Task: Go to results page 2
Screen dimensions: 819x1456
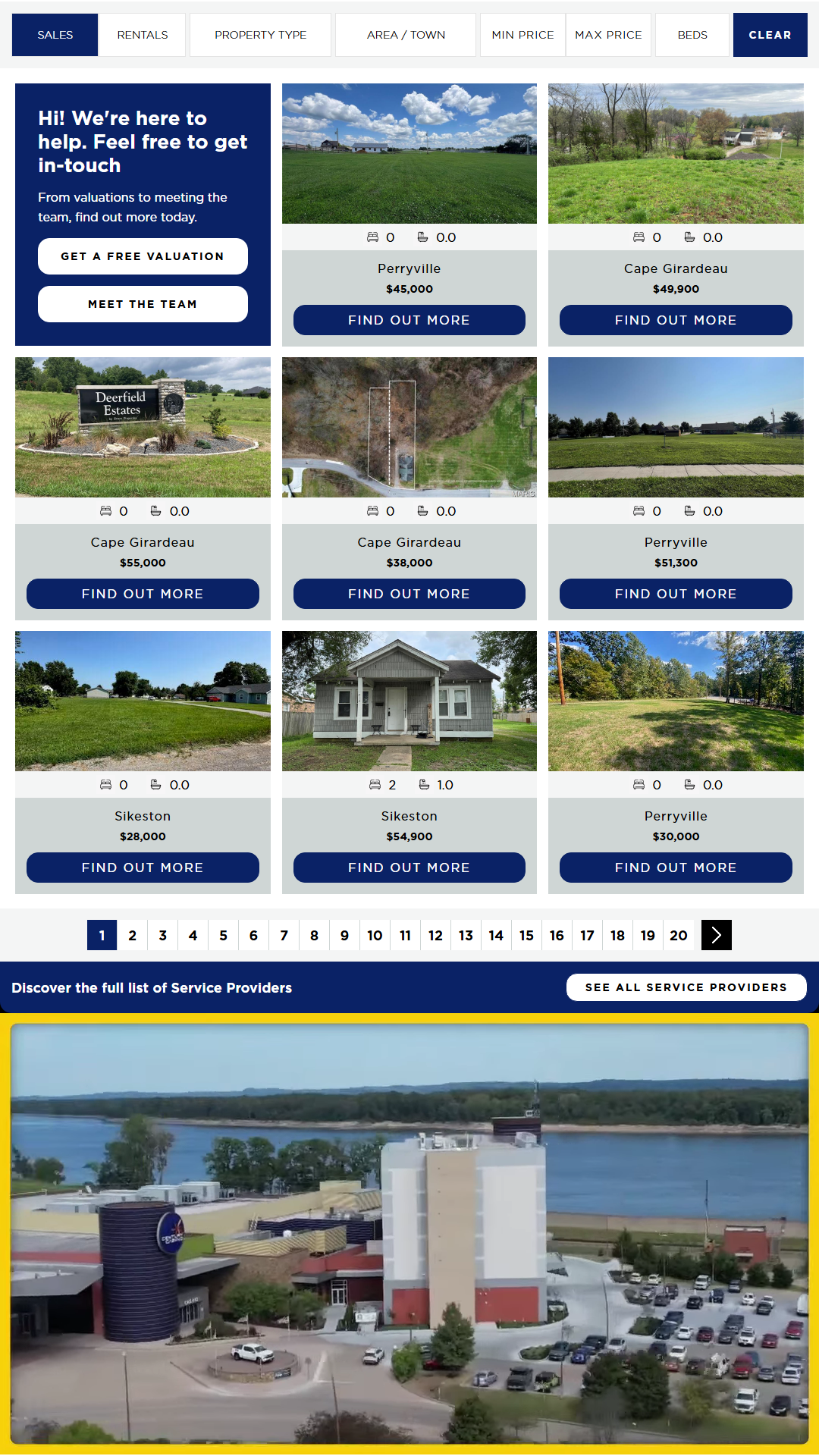Action: (x=133, y=935)
